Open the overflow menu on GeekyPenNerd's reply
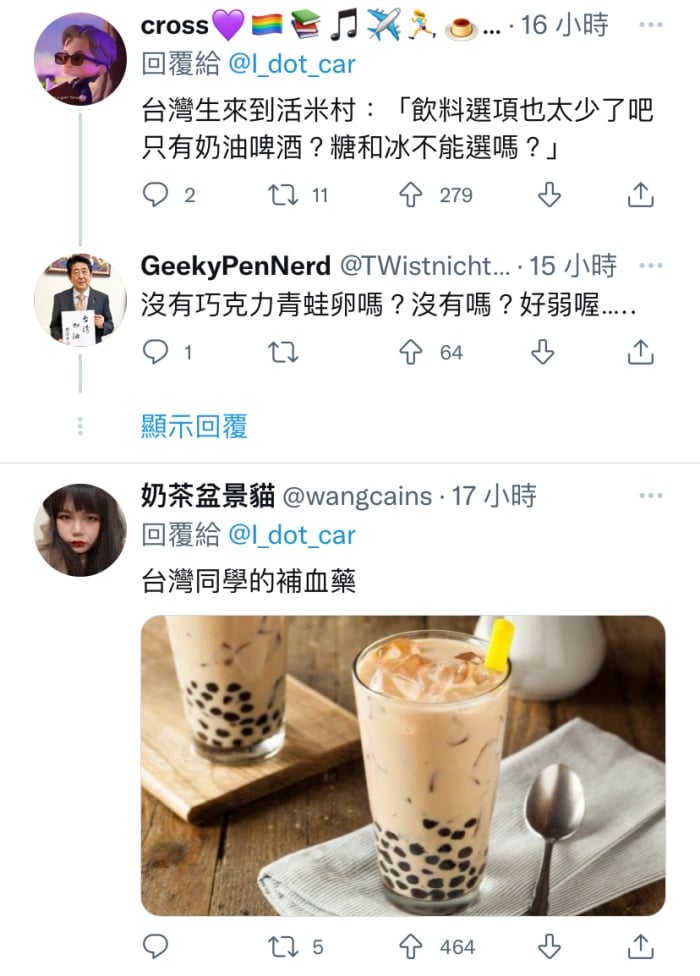The width and height of the screenshot is (700, 976). click(x=650, y=267)
